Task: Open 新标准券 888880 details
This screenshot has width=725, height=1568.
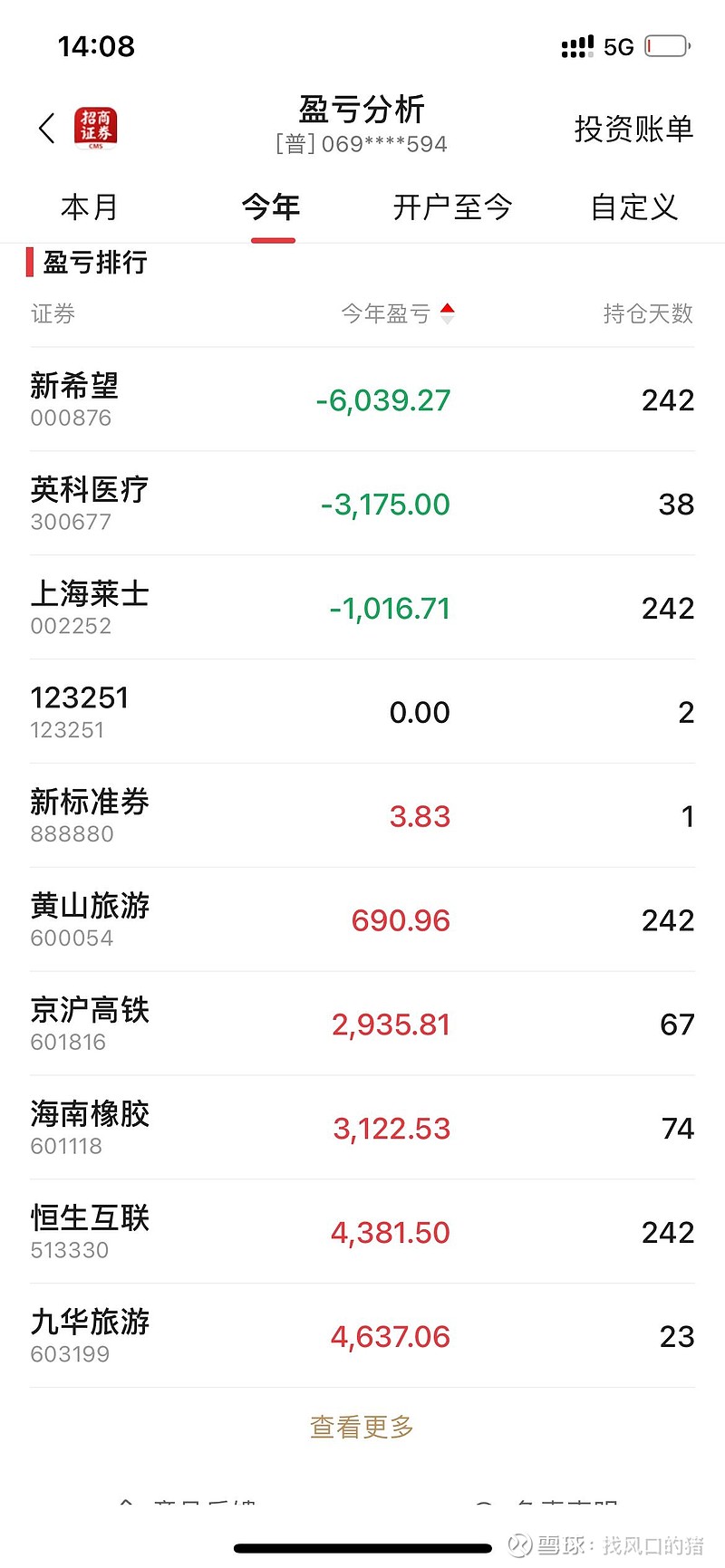Action: click(362, 816)
